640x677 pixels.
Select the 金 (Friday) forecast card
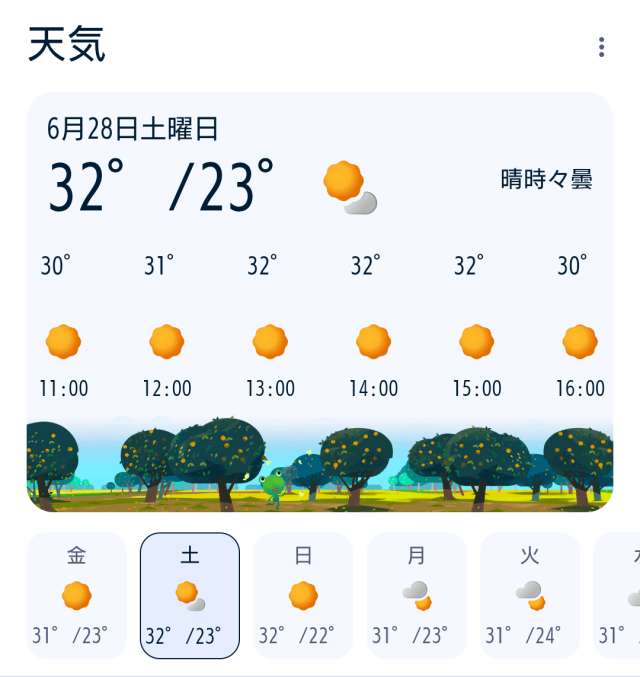tap(77, 596)
